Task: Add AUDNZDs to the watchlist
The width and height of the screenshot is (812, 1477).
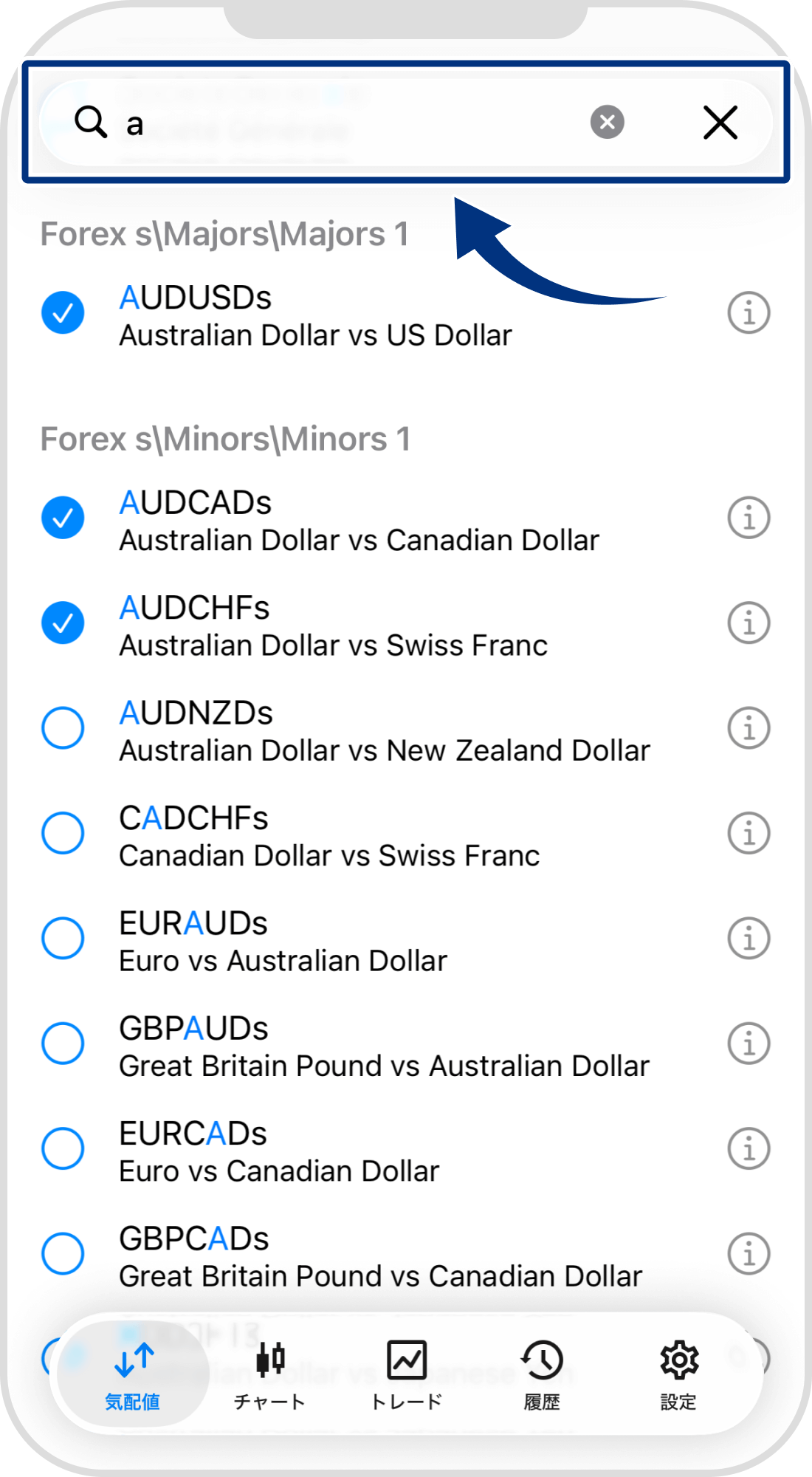Action: (63, 727)
